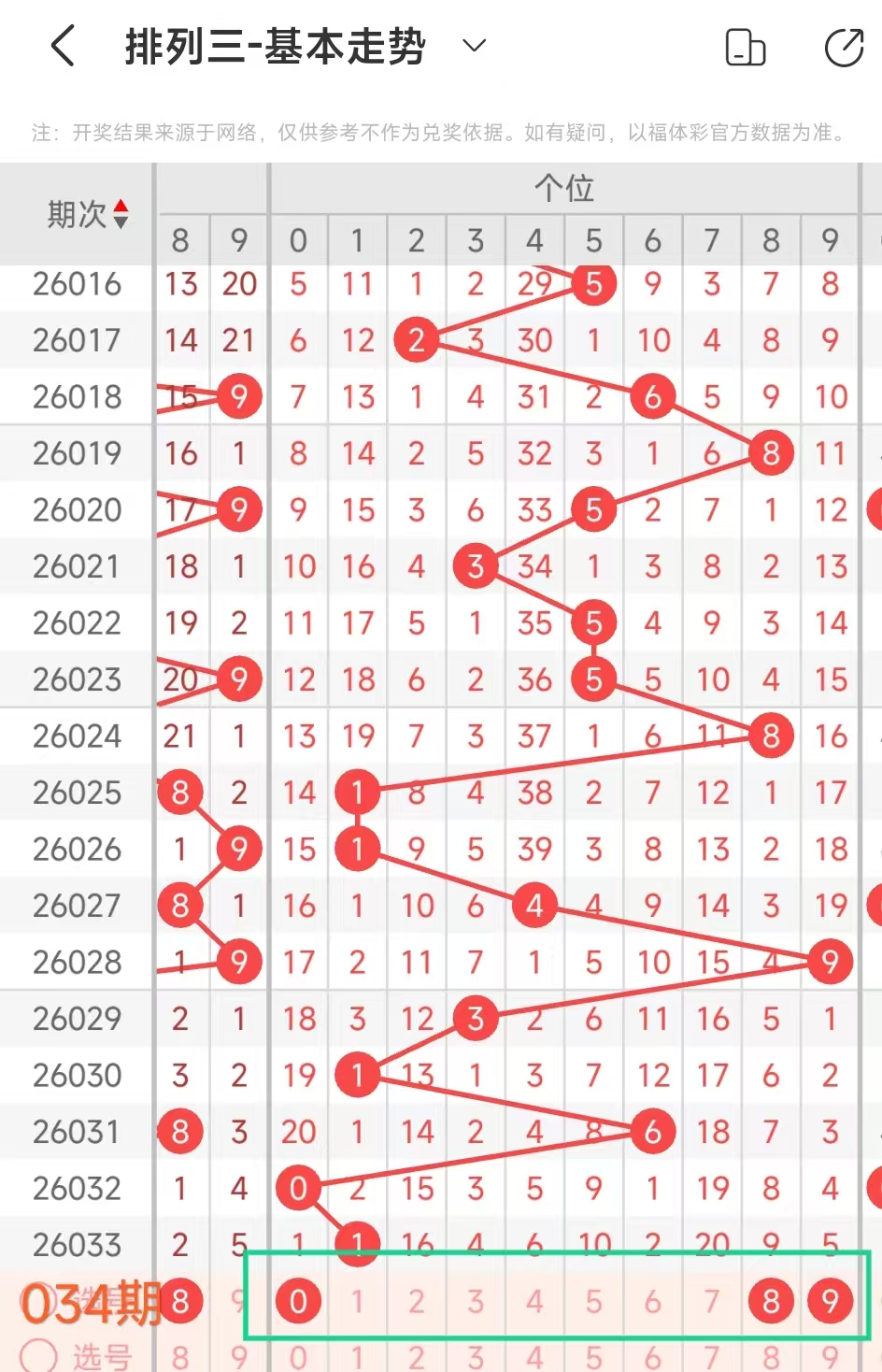Toggle sort order of 期次 column

121,214
